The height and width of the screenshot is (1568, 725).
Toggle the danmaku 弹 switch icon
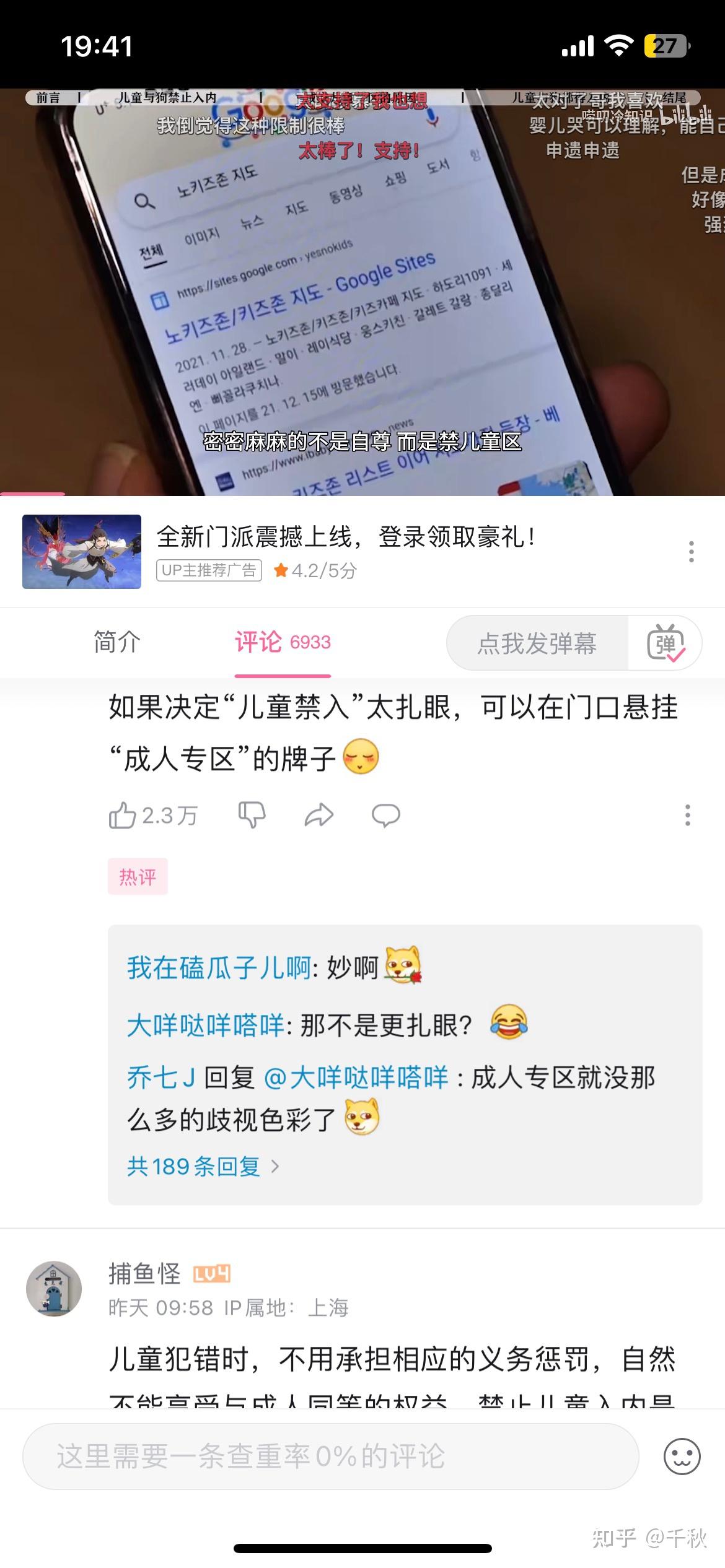click(x=666, y=643)
